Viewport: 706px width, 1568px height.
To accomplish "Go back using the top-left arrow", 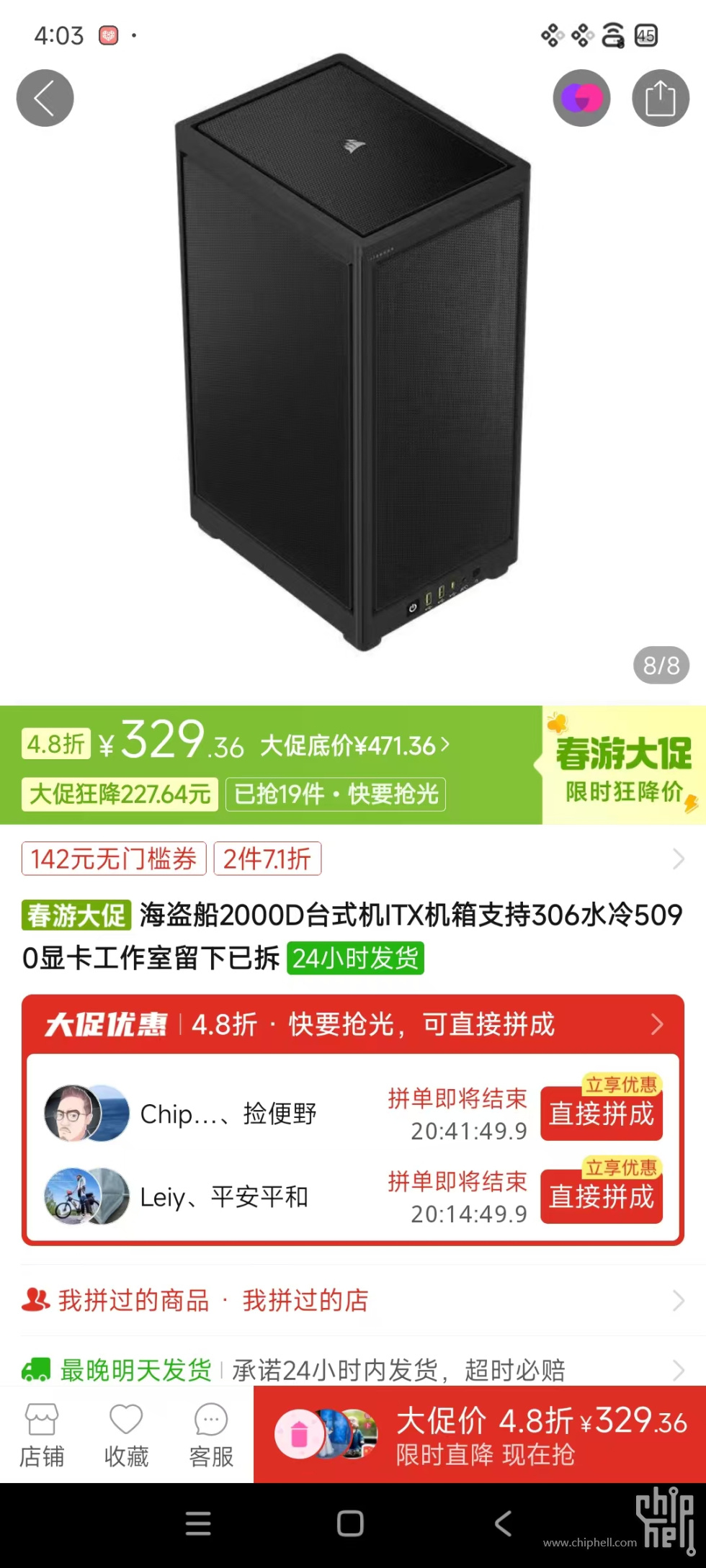I will pos(45,98).
